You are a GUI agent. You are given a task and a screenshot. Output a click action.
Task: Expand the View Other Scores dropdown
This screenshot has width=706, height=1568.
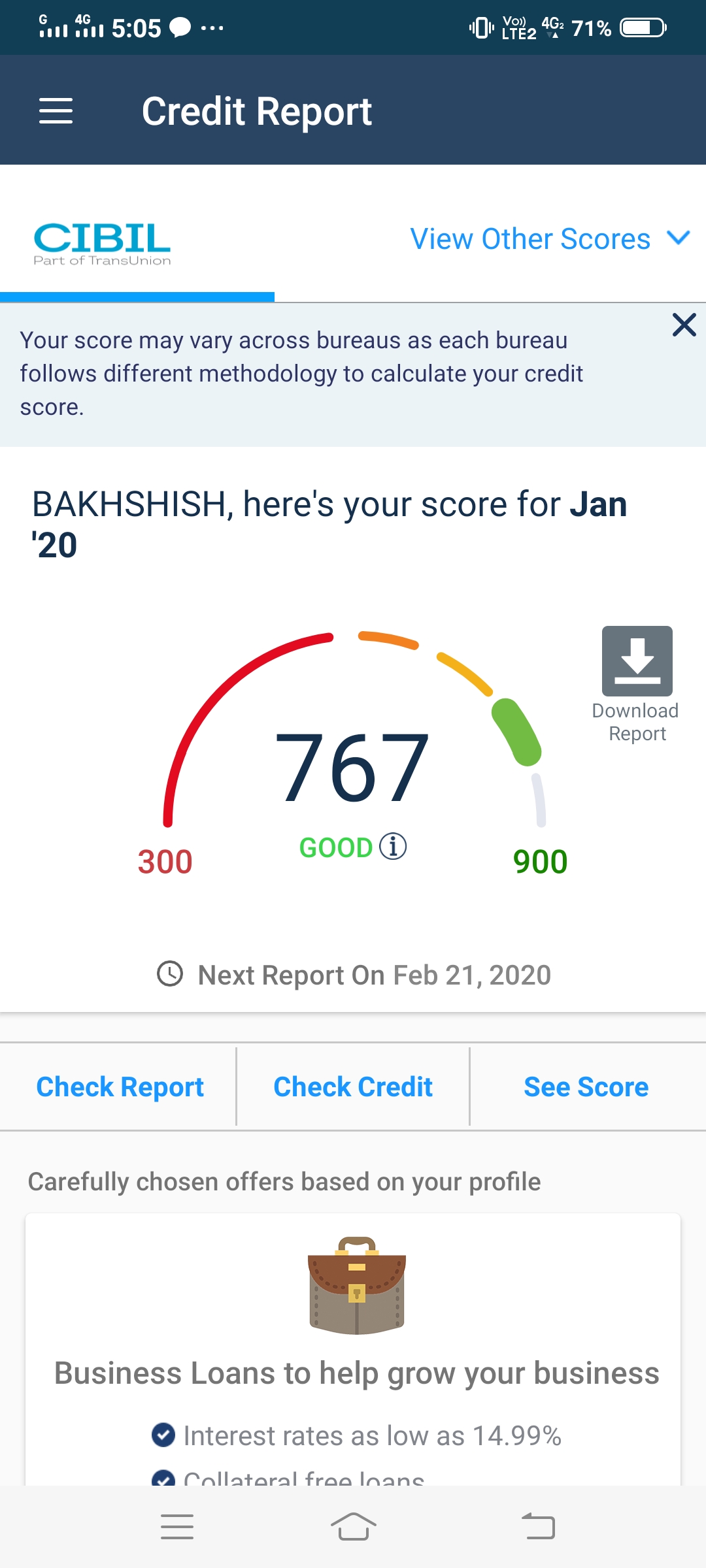pos(550,238)
